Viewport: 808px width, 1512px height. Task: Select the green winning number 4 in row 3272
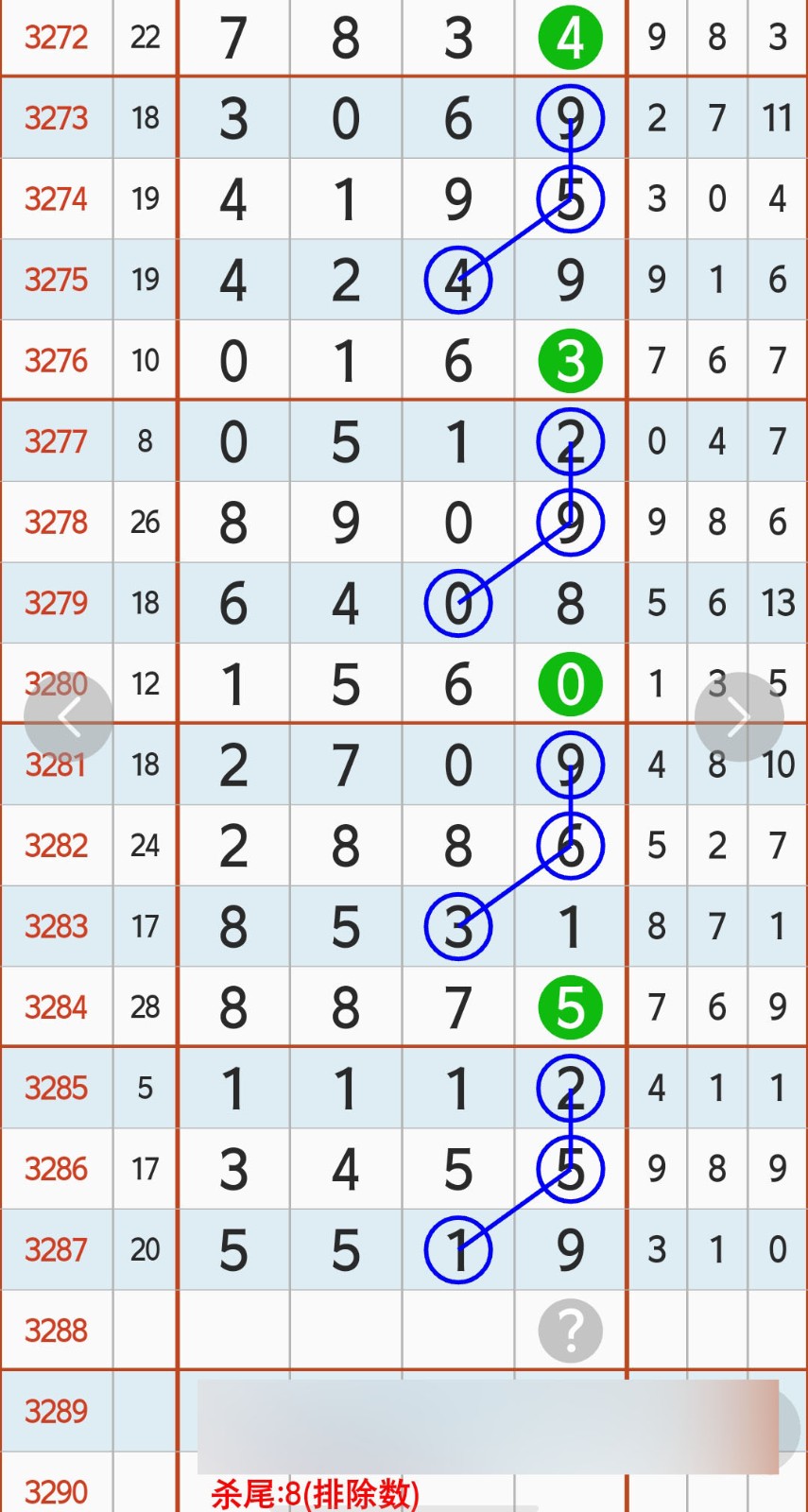point(570,38)
